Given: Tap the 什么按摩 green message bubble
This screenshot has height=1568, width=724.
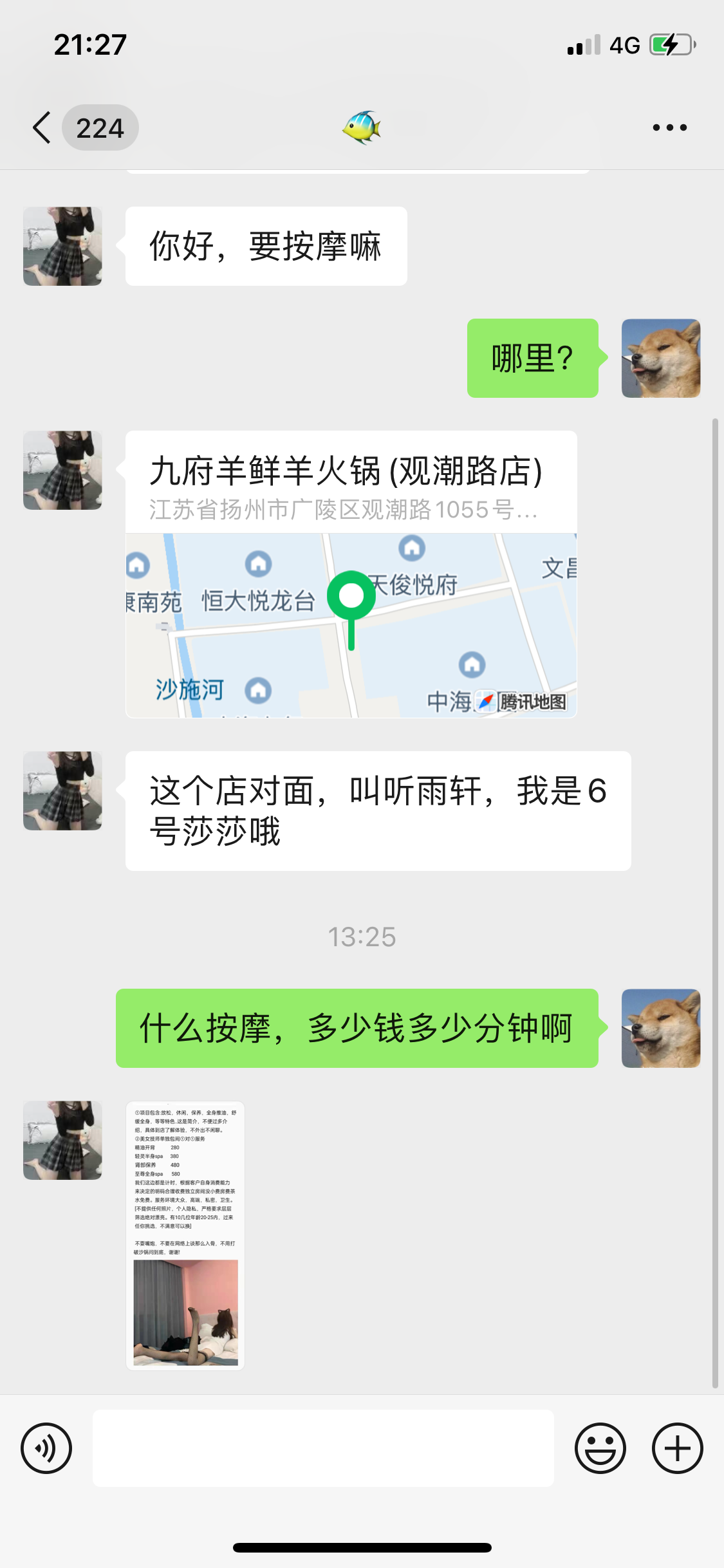Looking at the screenshot, I should point(358,1028).
